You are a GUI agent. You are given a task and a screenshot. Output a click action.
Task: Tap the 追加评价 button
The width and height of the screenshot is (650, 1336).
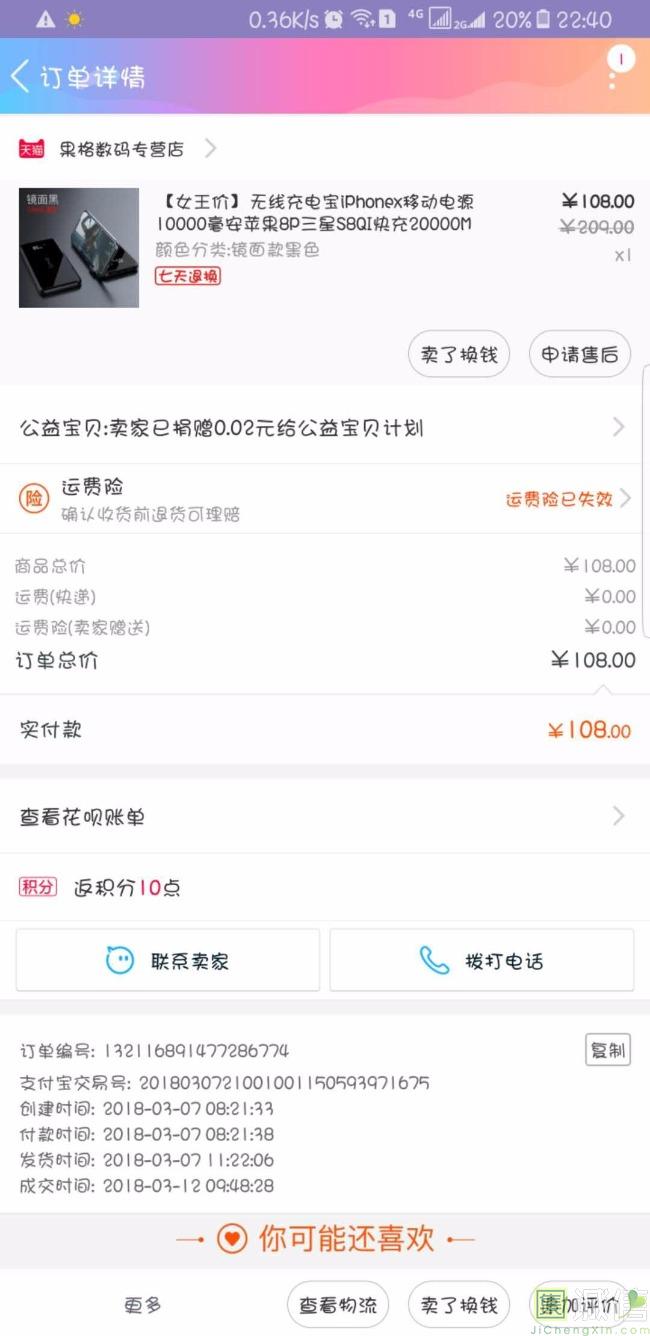pos(580,1305)
